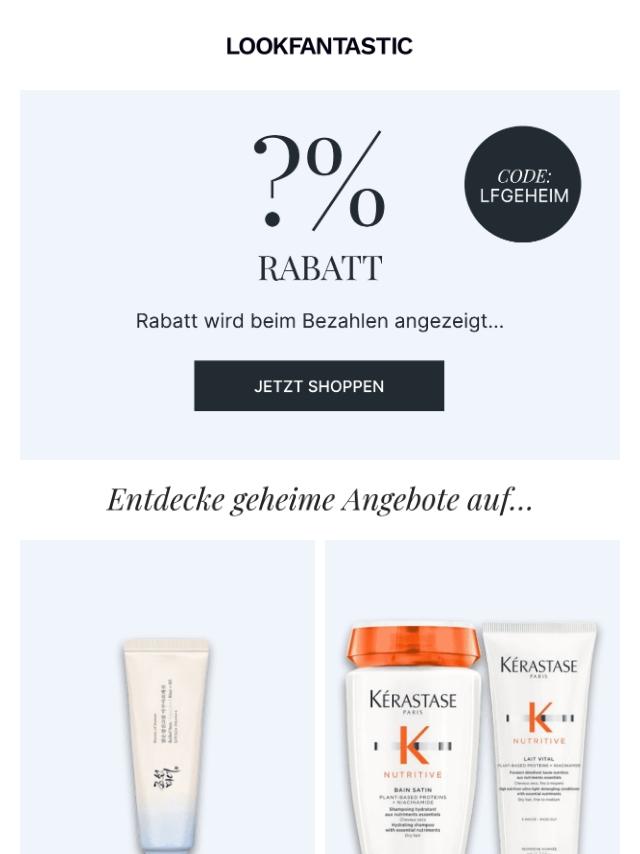Open the Beauty of Joseon sunscreen tile

(x=167, y=697)
